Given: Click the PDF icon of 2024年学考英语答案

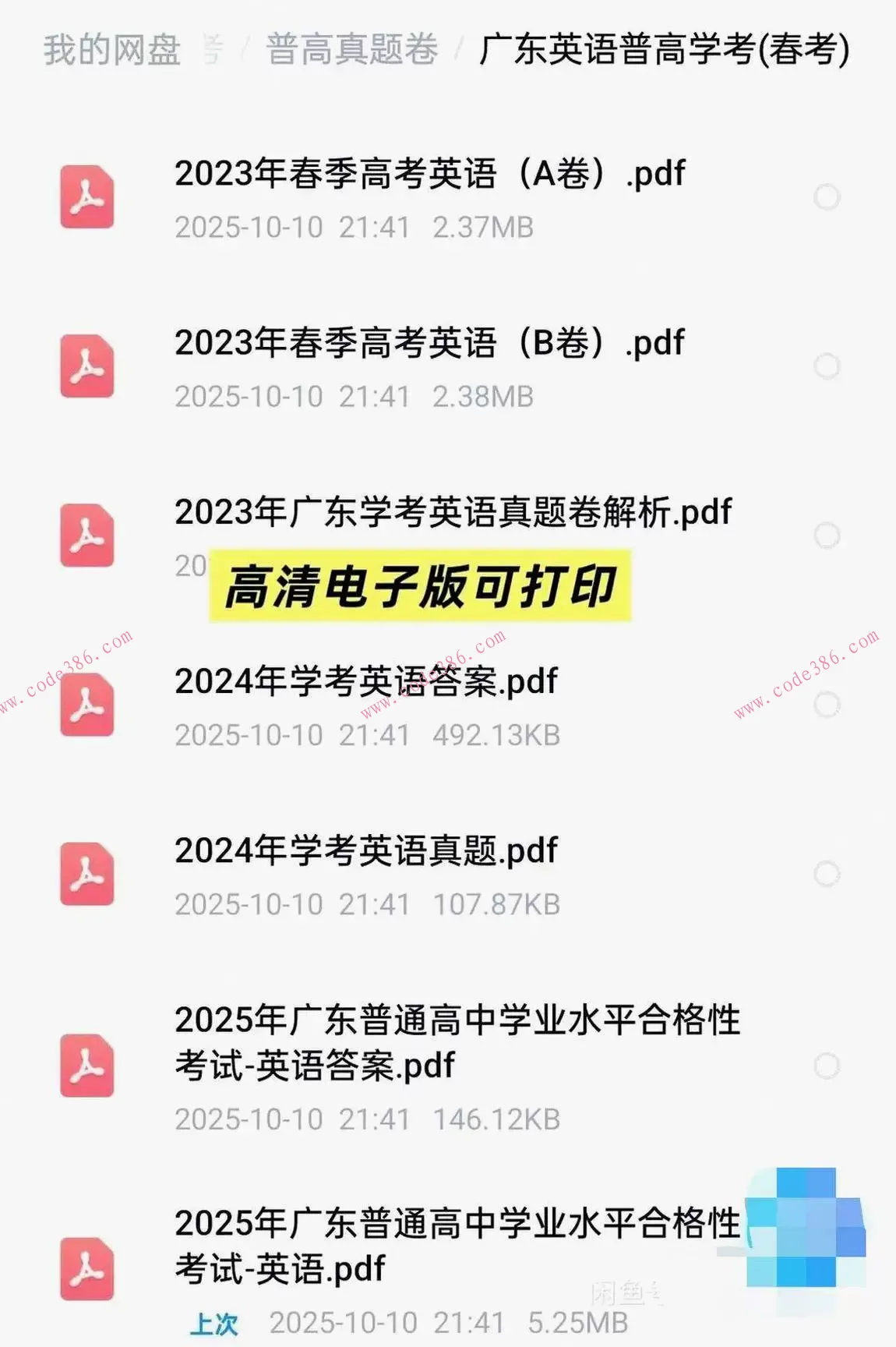Looking at the screenshot, I should [x=87, y=704].
